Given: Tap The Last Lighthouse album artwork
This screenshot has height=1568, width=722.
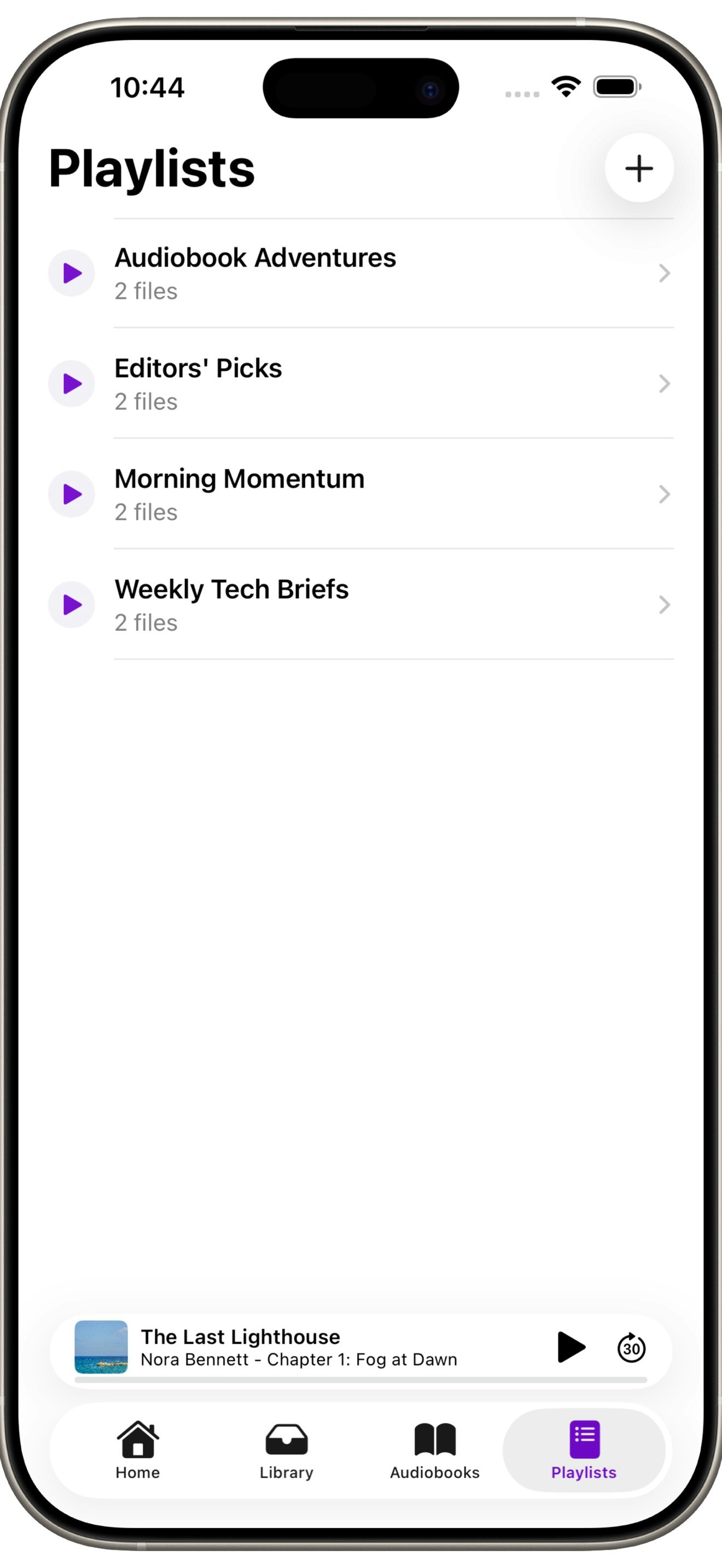Looking at the screenshot, I should point(101,1347).
